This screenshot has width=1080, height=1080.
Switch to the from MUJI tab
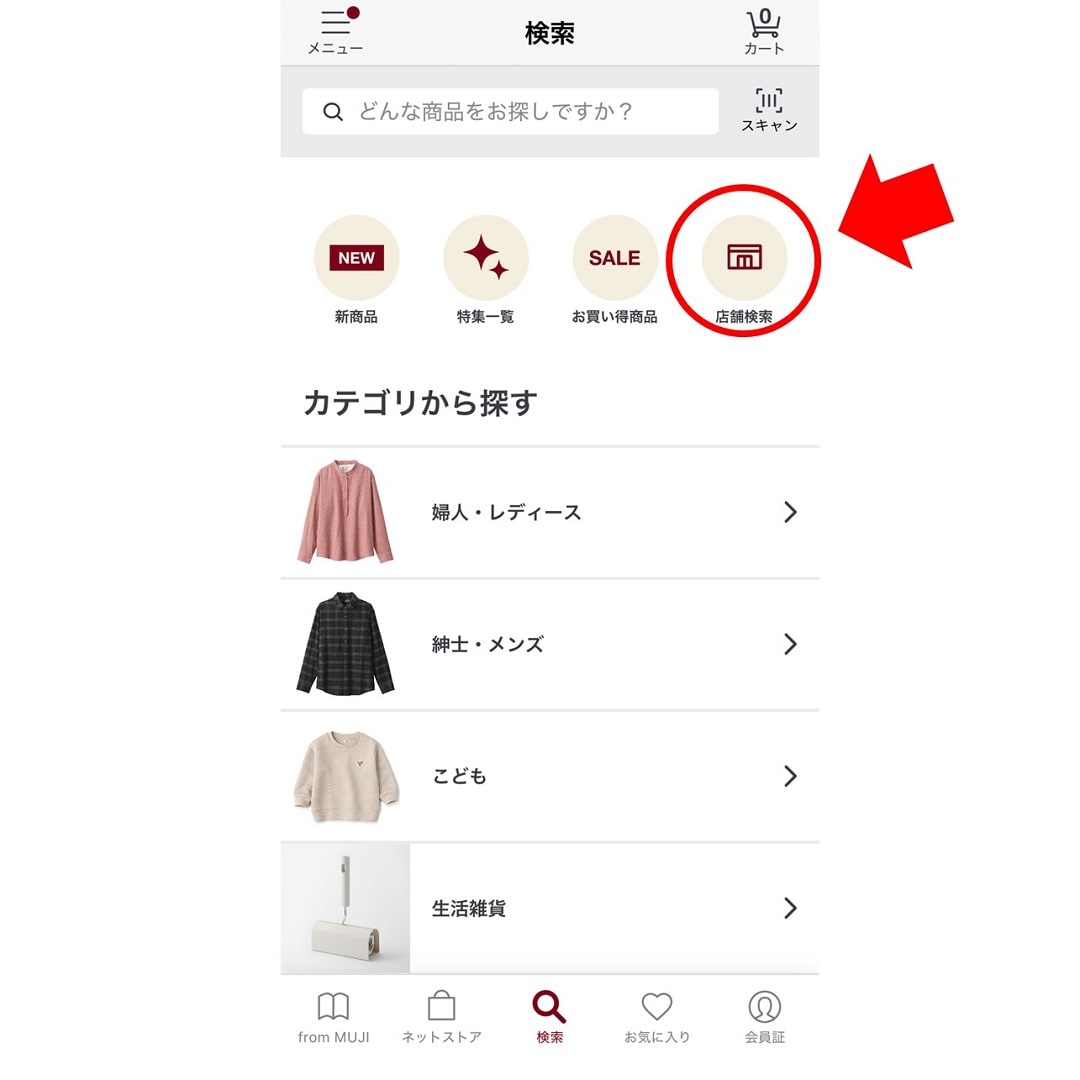coord(334,1017)
